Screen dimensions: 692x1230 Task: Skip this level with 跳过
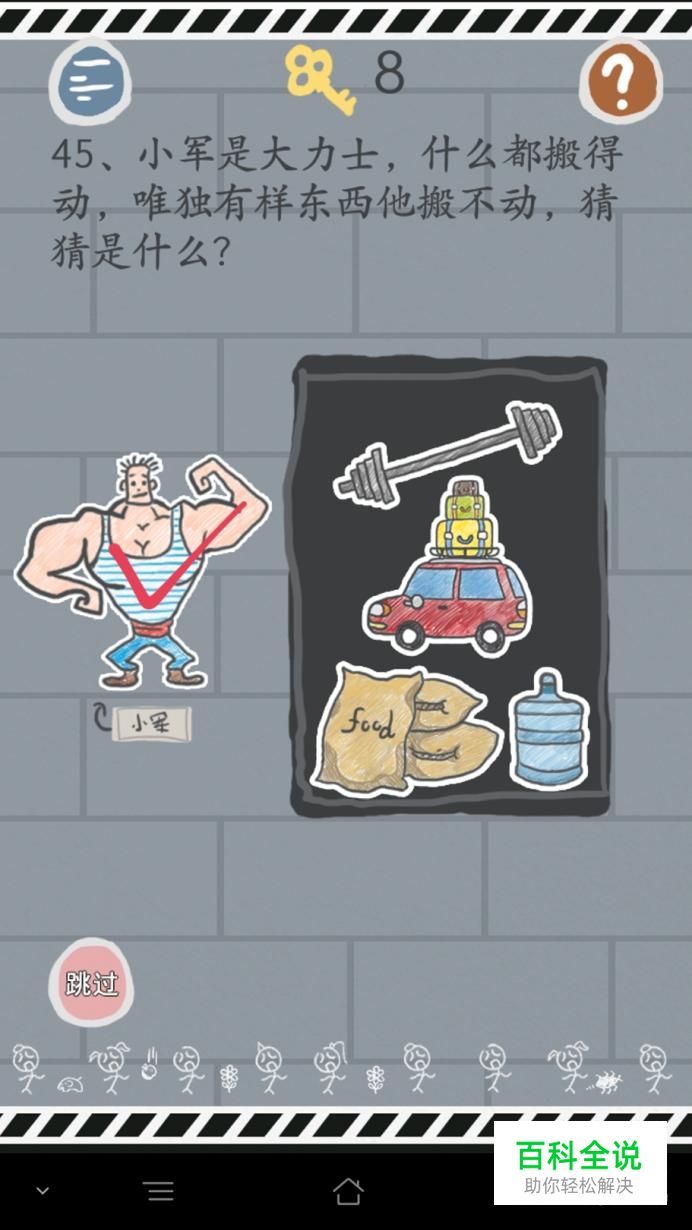click(x=92, y=983)
